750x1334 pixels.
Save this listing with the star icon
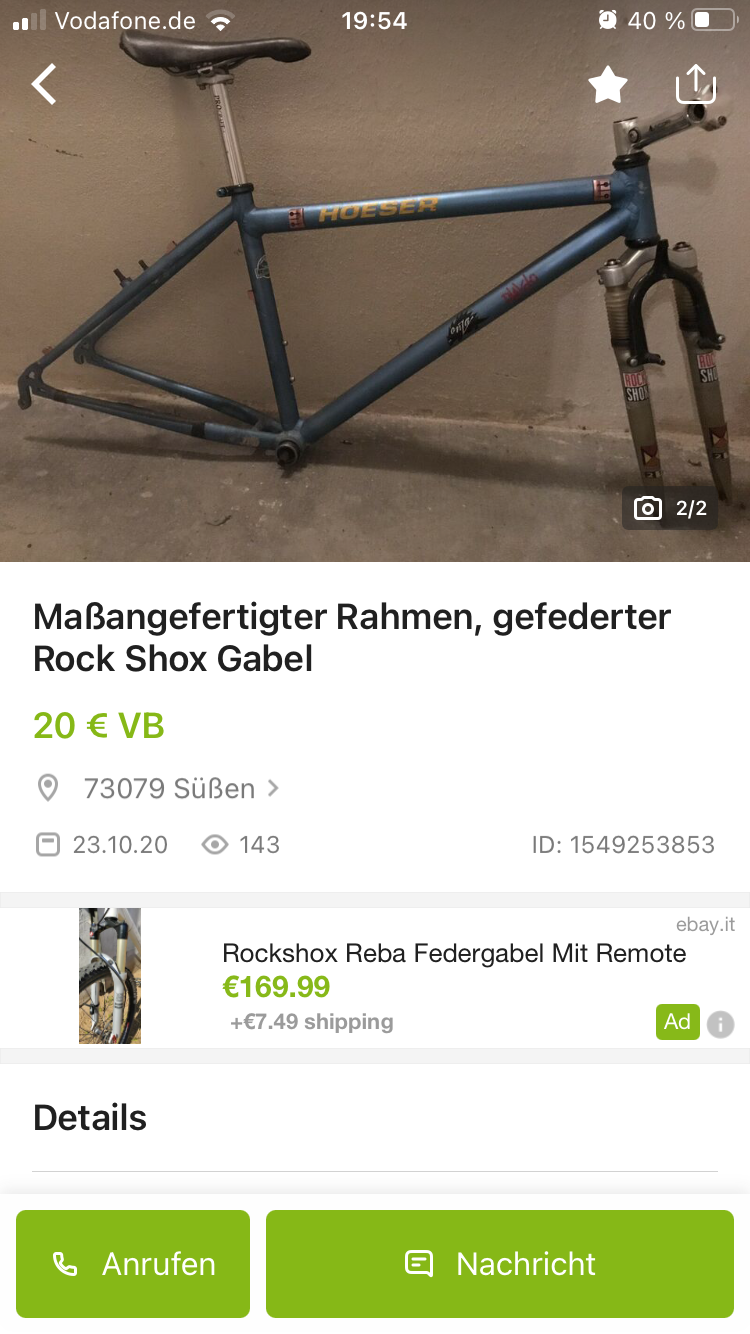point(607,86)
